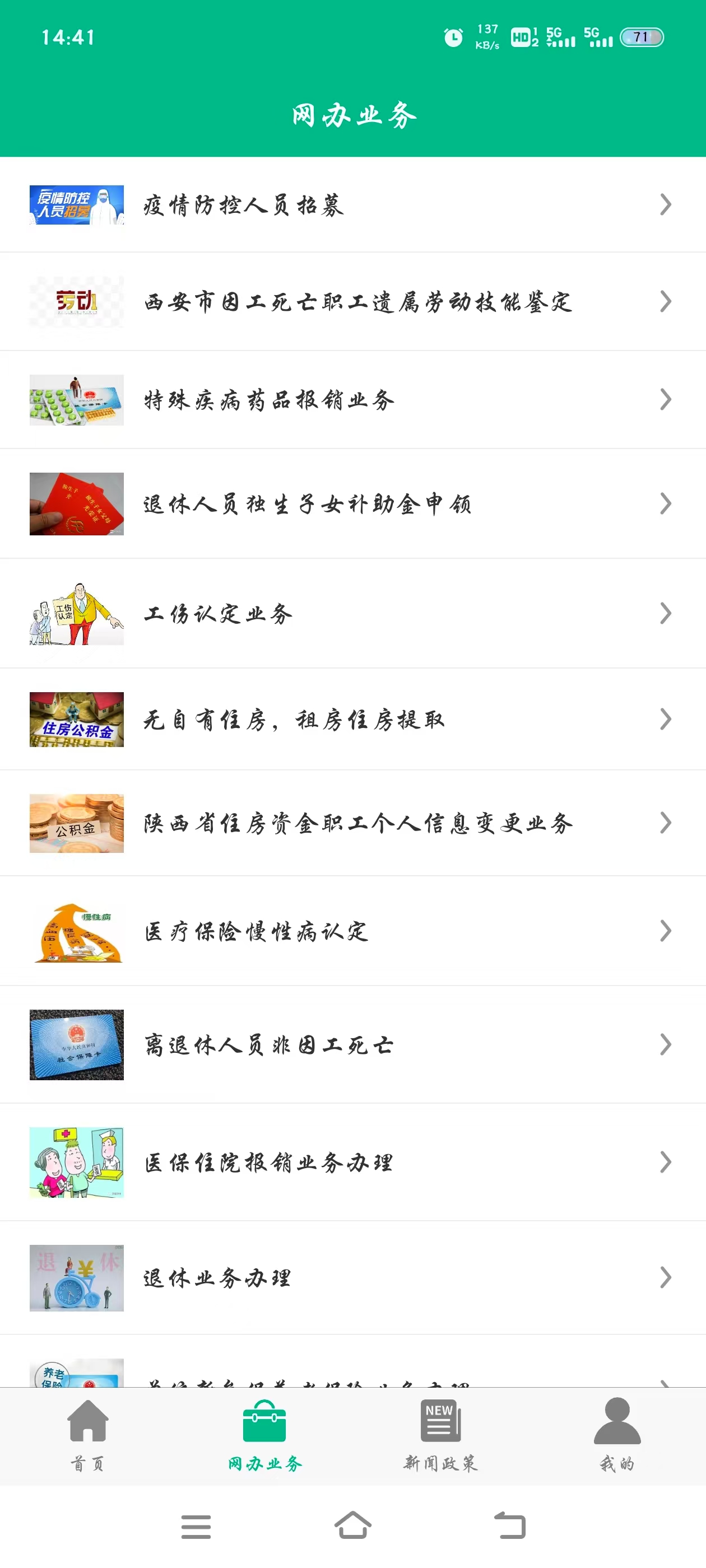The width and height of the screenshot is (706, 1568).
Task: Open 特殊疾病药品报销业务
Action: coord(352,400)
